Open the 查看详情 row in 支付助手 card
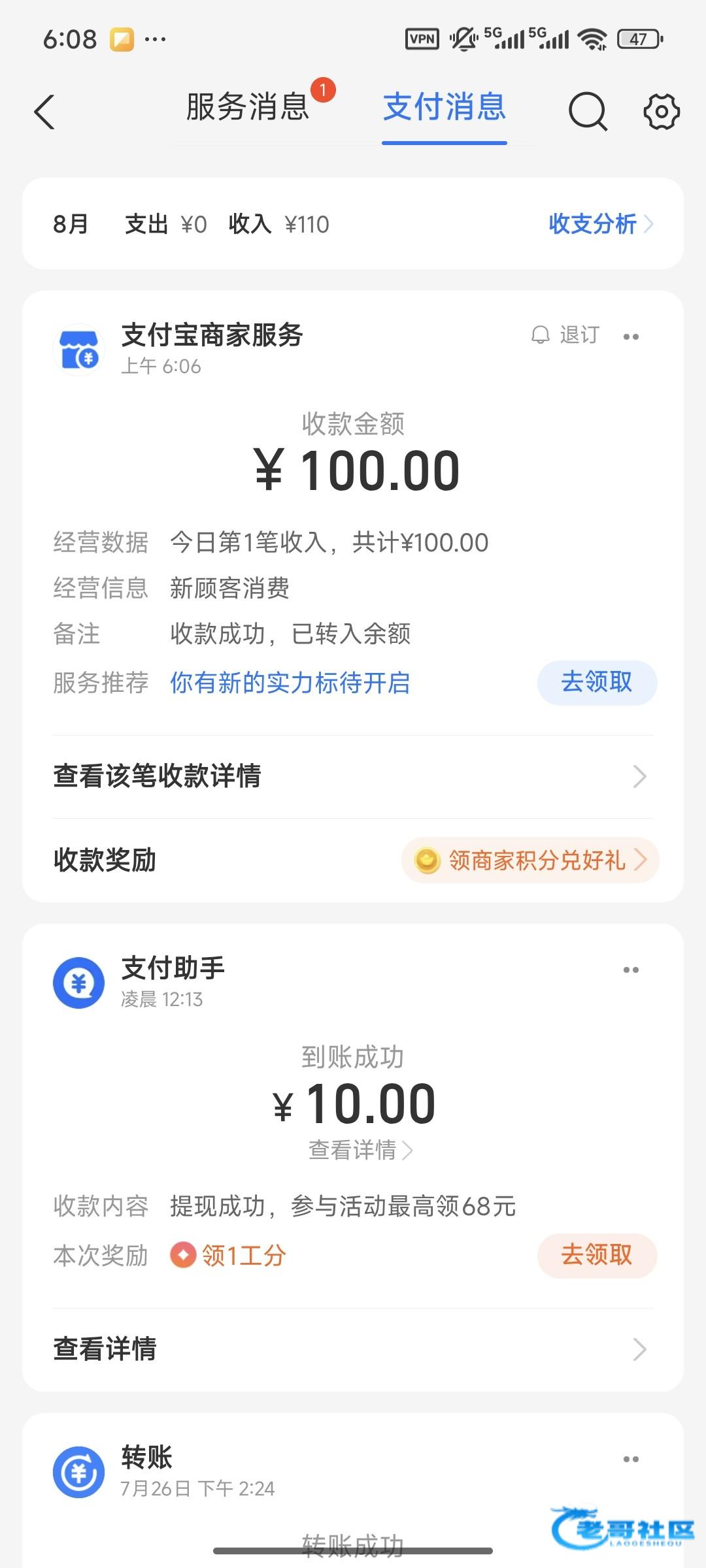Screen dimensions: 706x1568 tap(353, 1348)
